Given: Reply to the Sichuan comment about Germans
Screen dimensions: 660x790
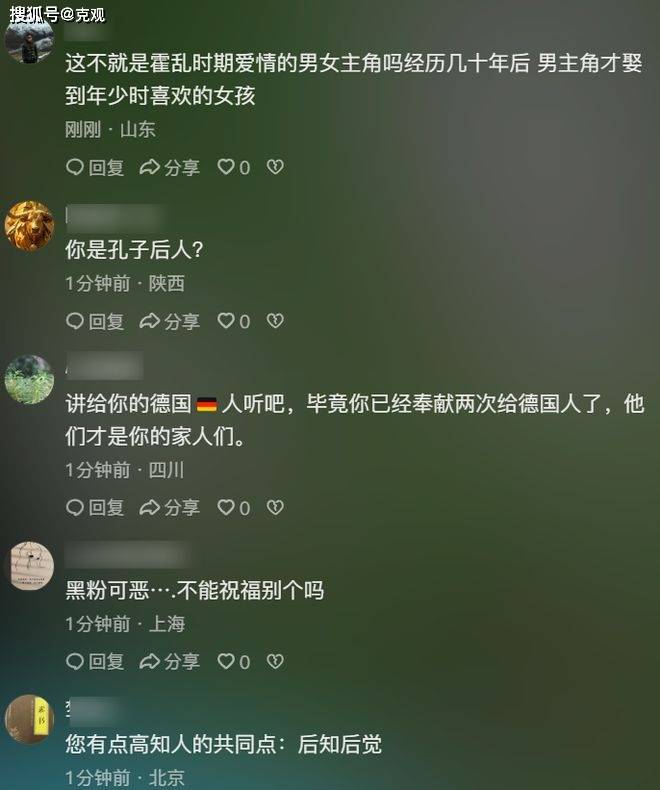Looking at the screenshot, I should tap(95, 508).
